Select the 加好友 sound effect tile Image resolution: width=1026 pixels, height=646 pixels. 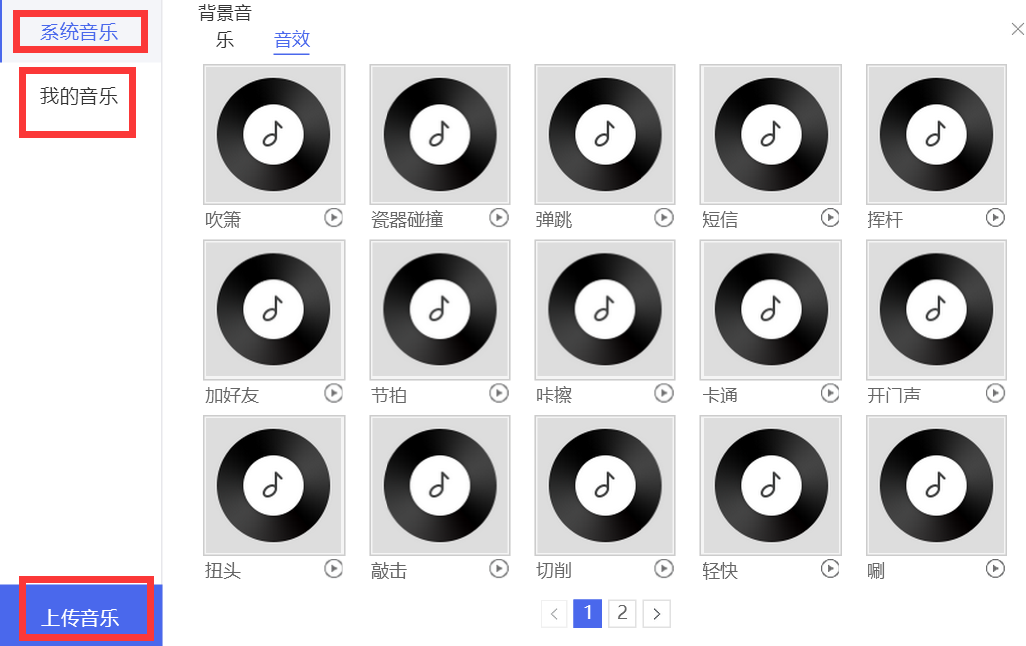274,310
